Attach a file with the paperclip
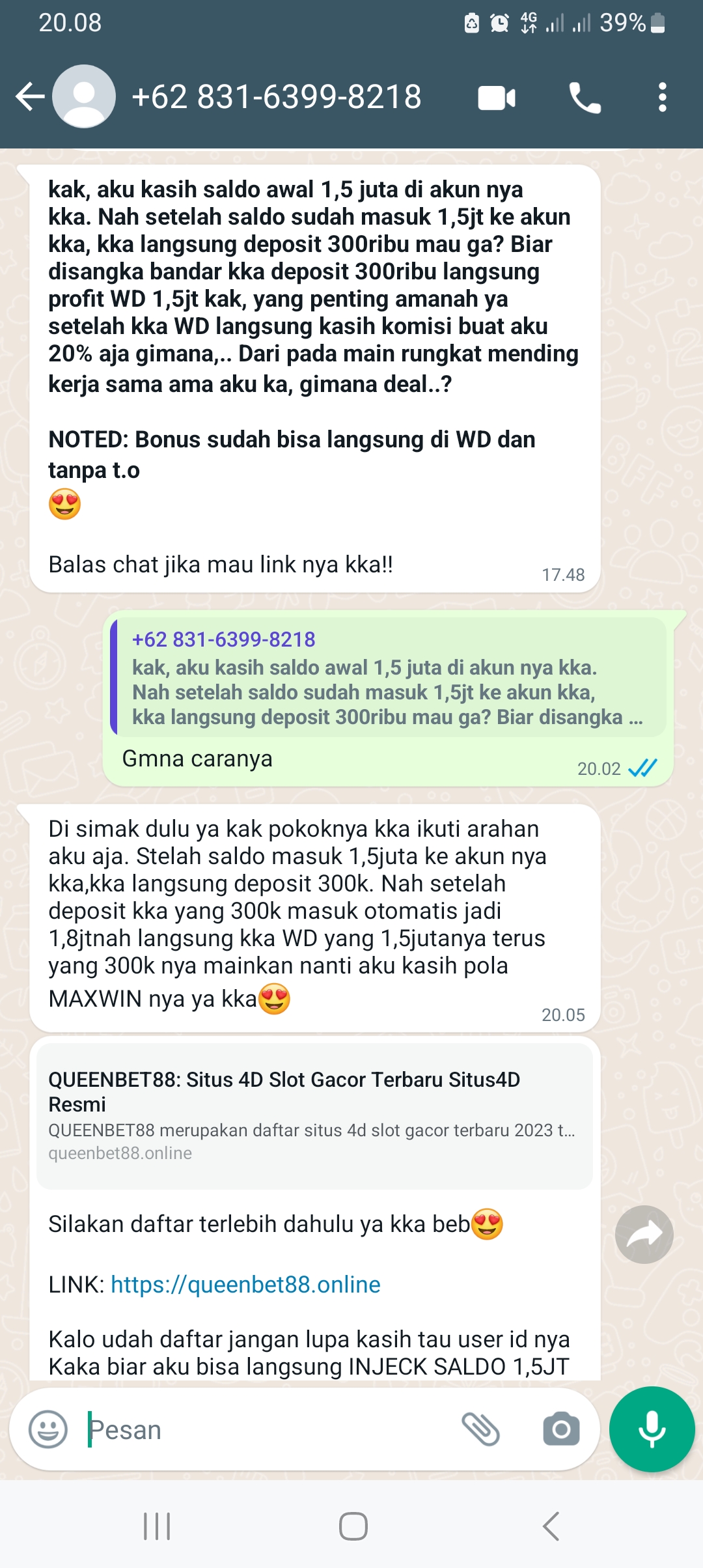Screen dimensions: 703x1568 click(x=481, y=1429)
